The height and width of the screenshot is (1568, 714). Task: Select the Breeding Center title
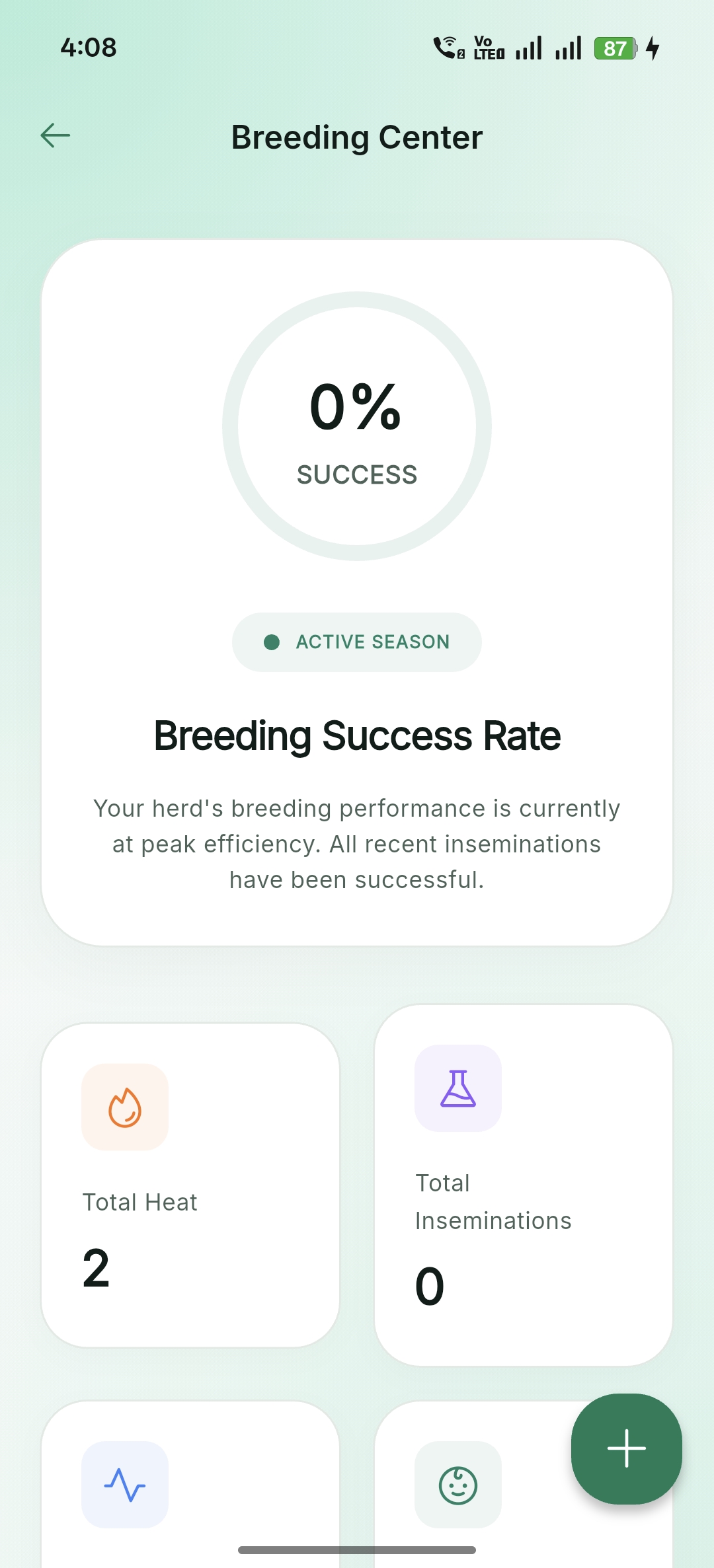[356, 137]
